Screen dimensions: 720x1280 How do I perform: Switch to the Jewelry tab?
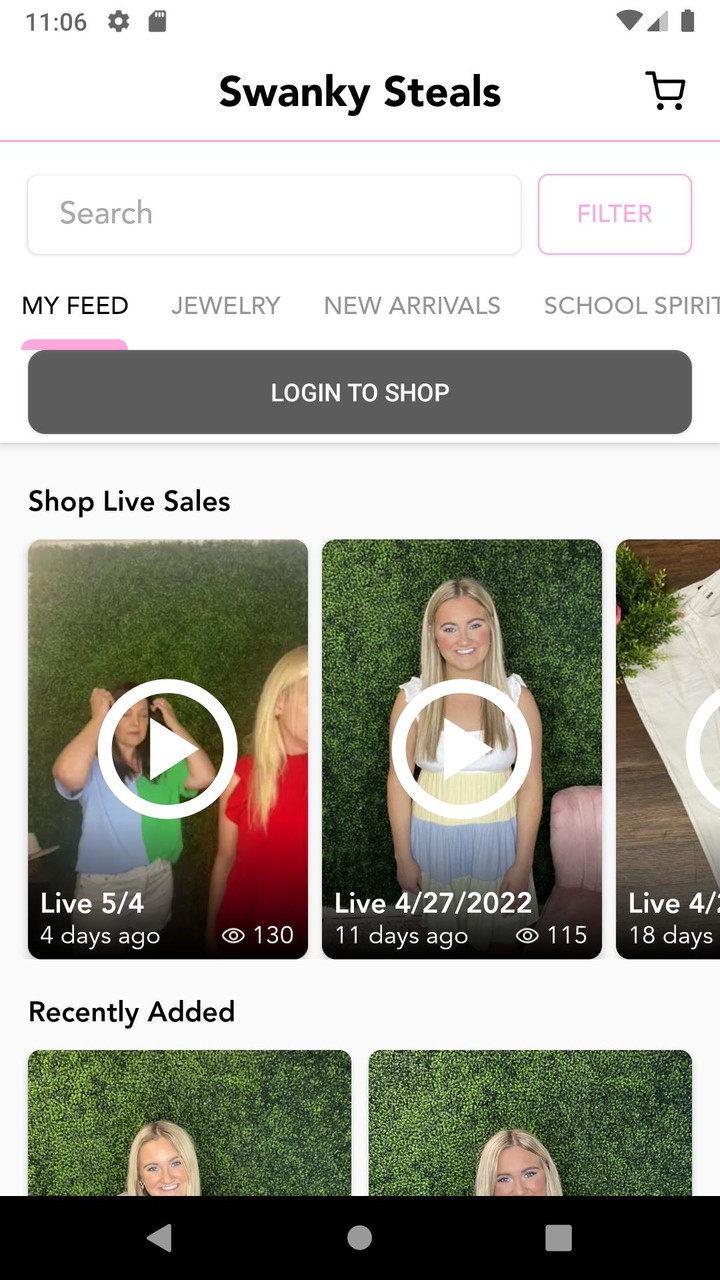pyautogui.click(x=225, y=306)
